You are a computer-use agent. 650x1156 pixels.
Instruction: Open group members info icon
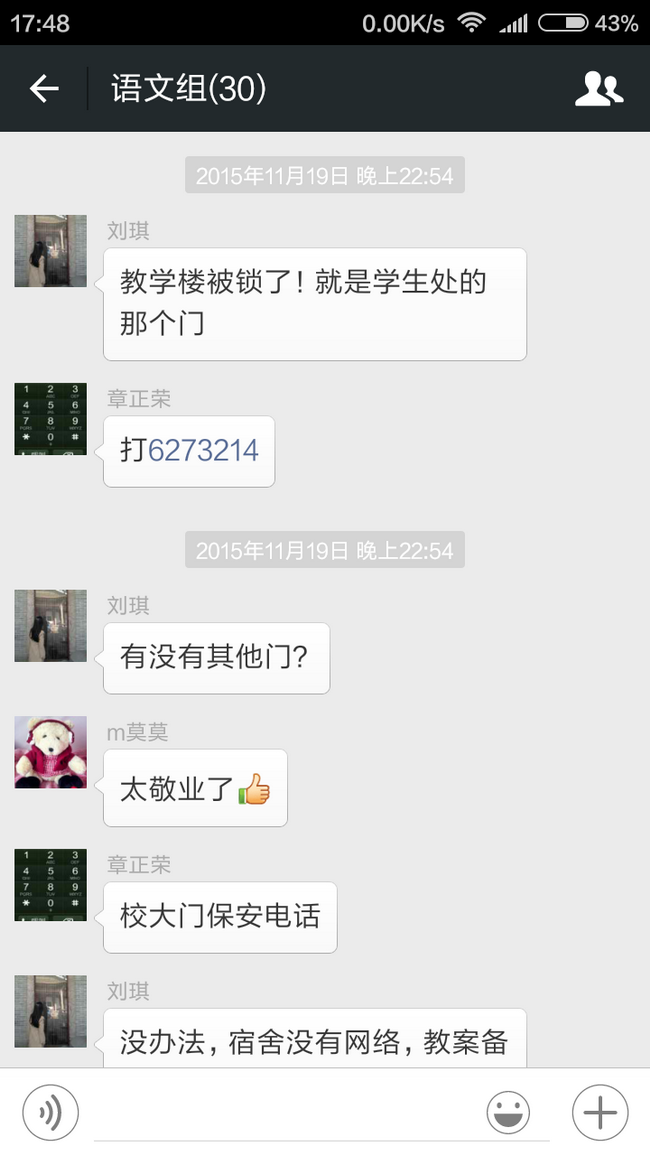pos(599,89)
